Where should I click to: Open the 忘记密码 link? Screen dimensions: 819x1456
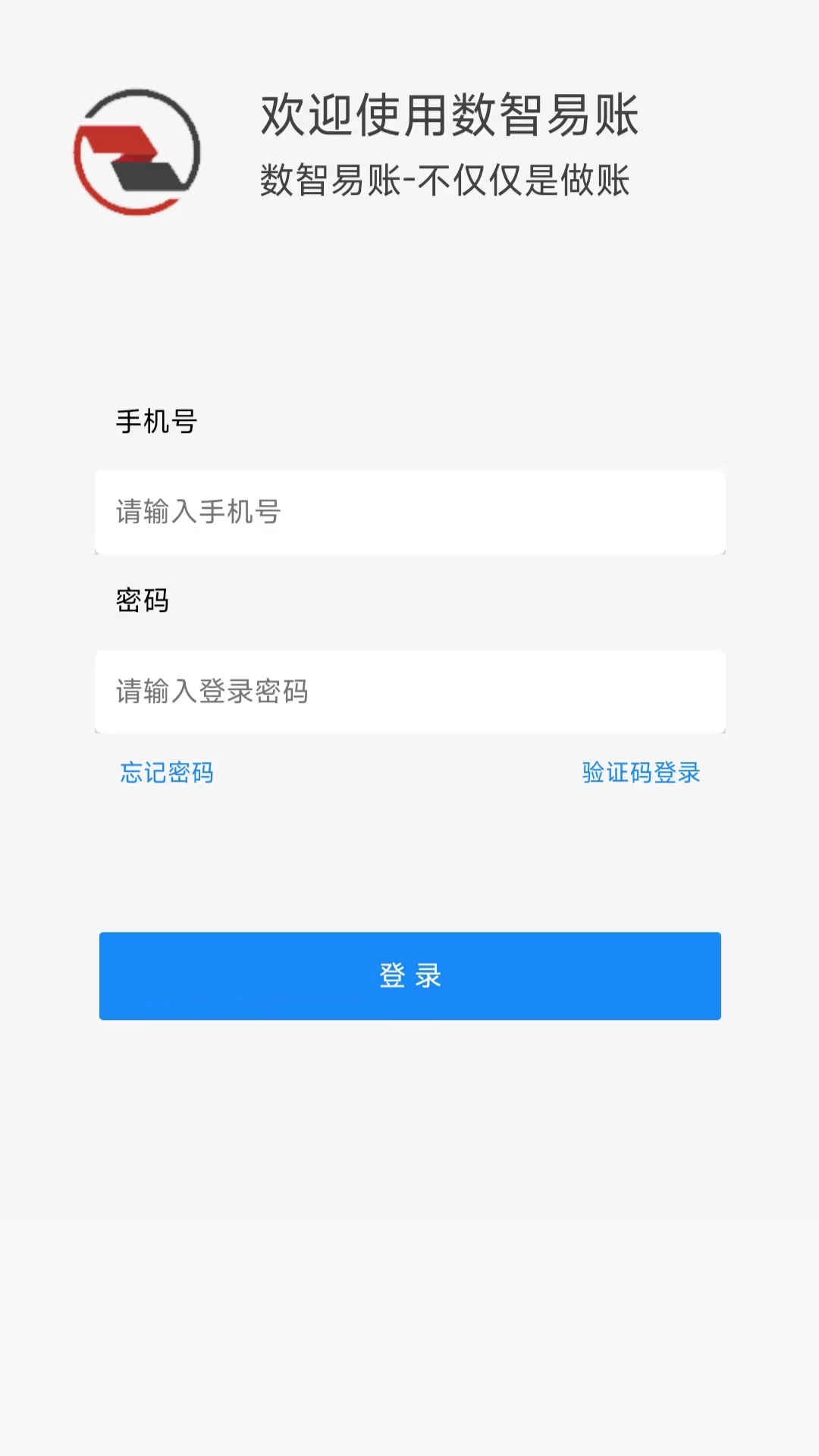click(x=167, y=773)
